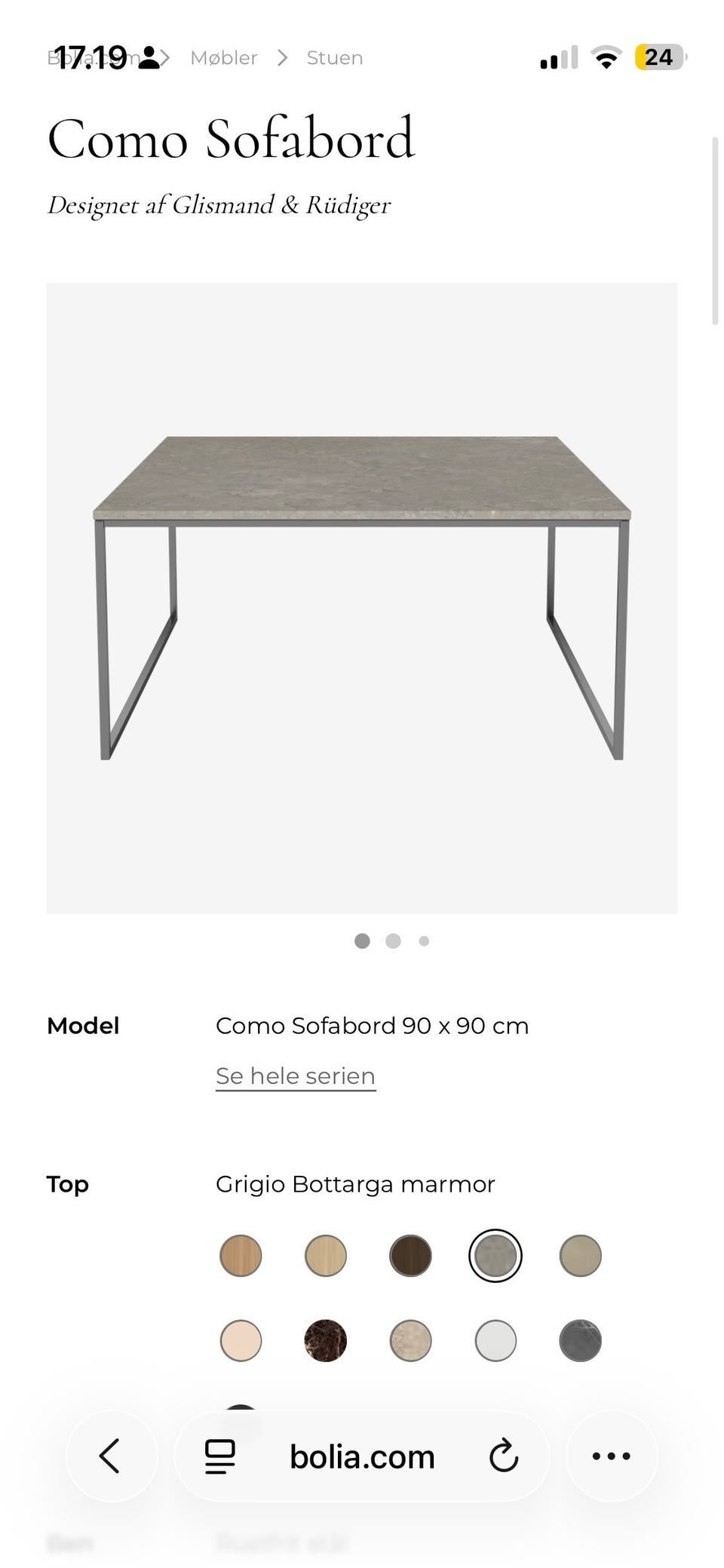Go back using the browser back arrow
Viewport: 724px width, 1568px height.
tap(112, 1456)
